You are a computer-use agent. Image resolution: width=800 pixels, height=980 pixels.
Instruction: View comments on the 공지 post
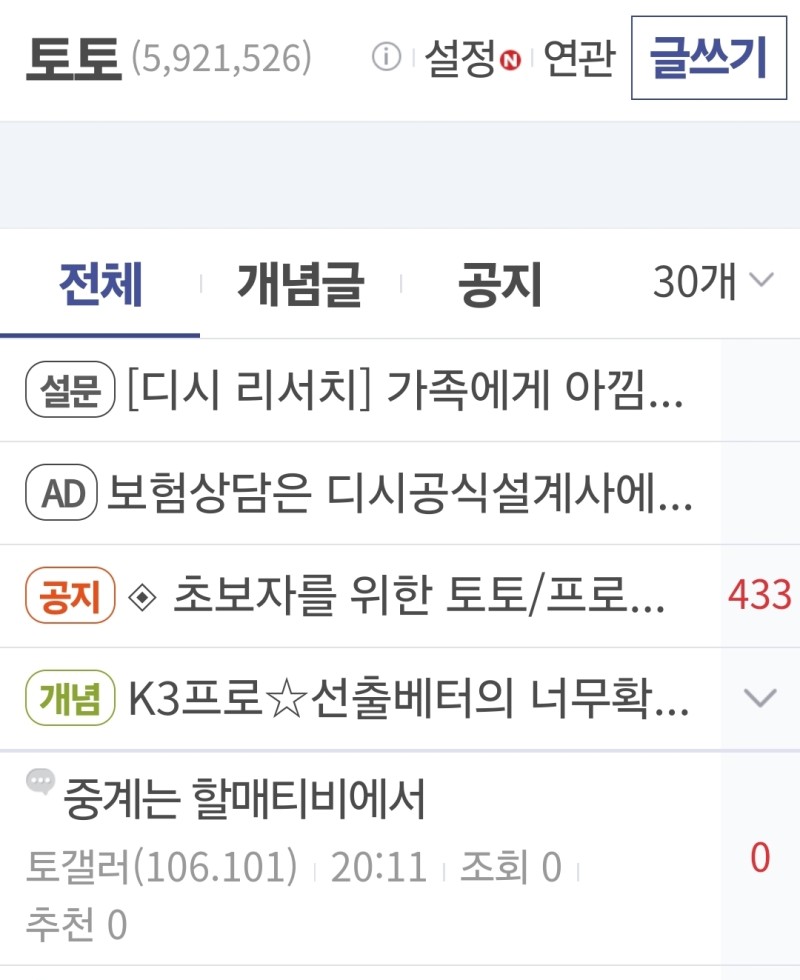(760, 596)
